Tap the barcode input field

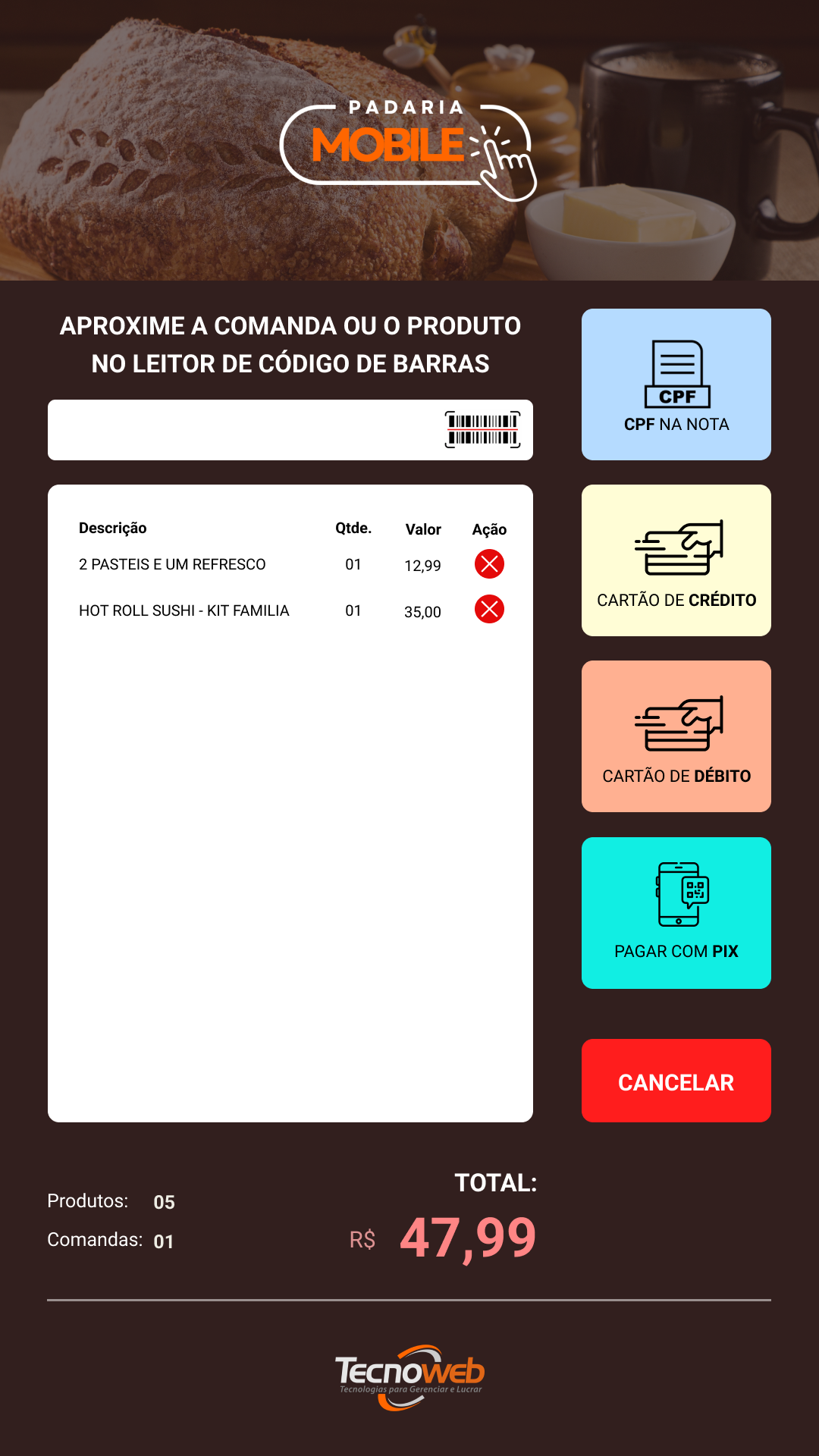pyautogui.click(x=290, y=430)
